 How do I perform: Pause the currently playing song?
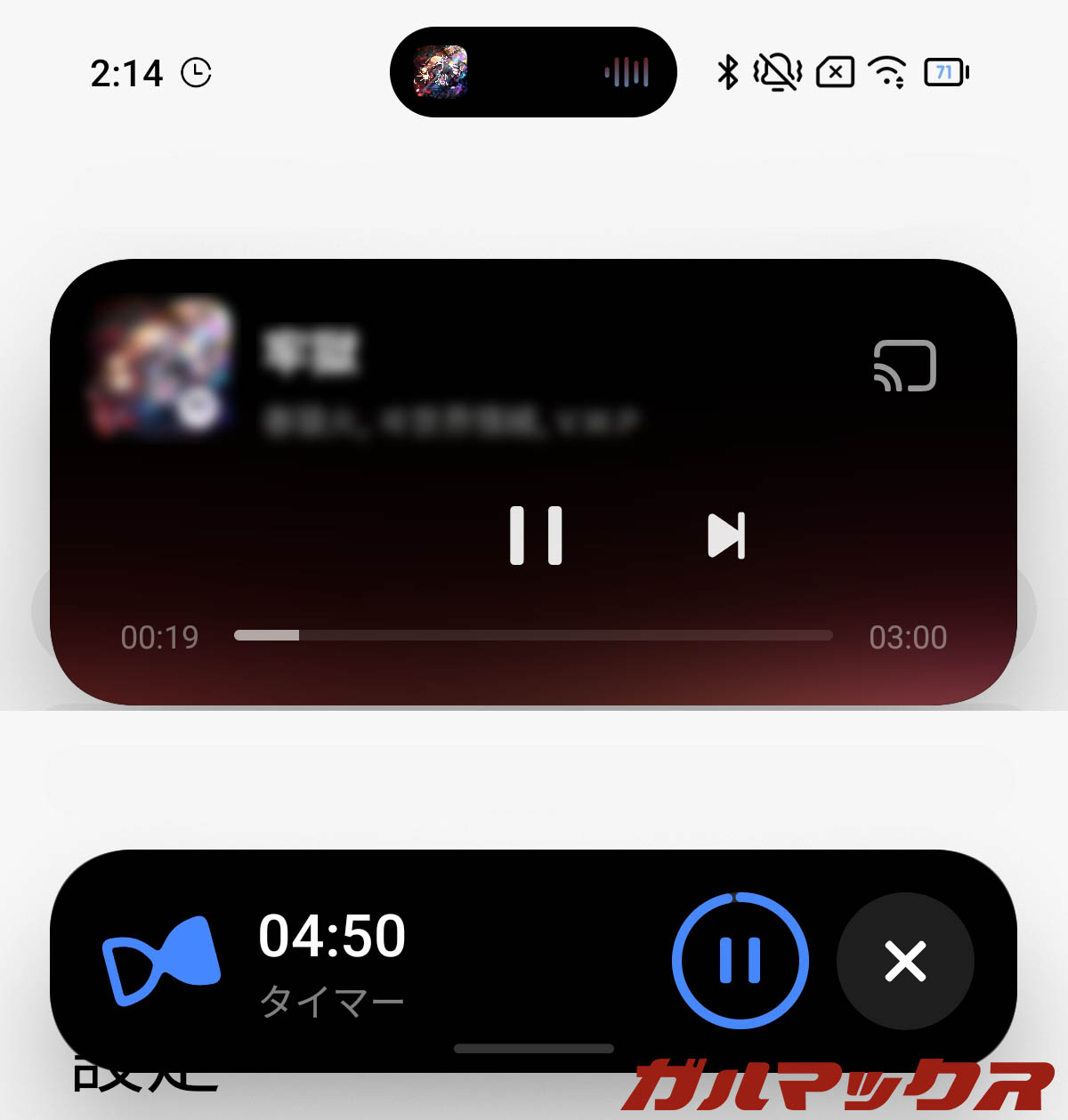(536, 536)
